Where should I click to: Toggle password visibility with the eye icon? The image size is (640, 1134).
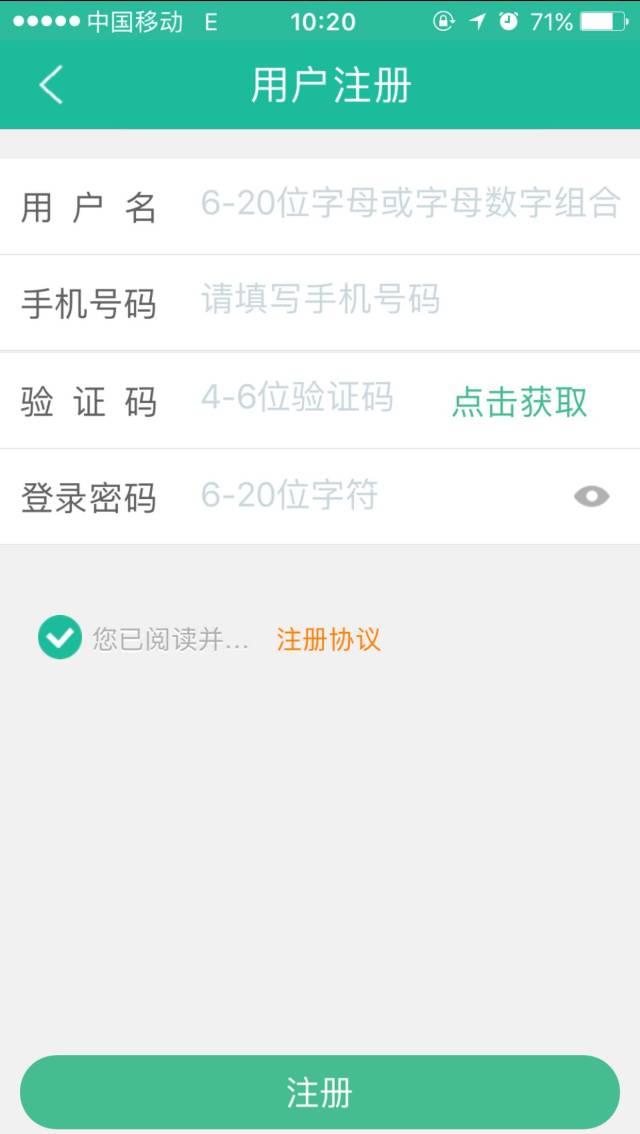point(592,496)
